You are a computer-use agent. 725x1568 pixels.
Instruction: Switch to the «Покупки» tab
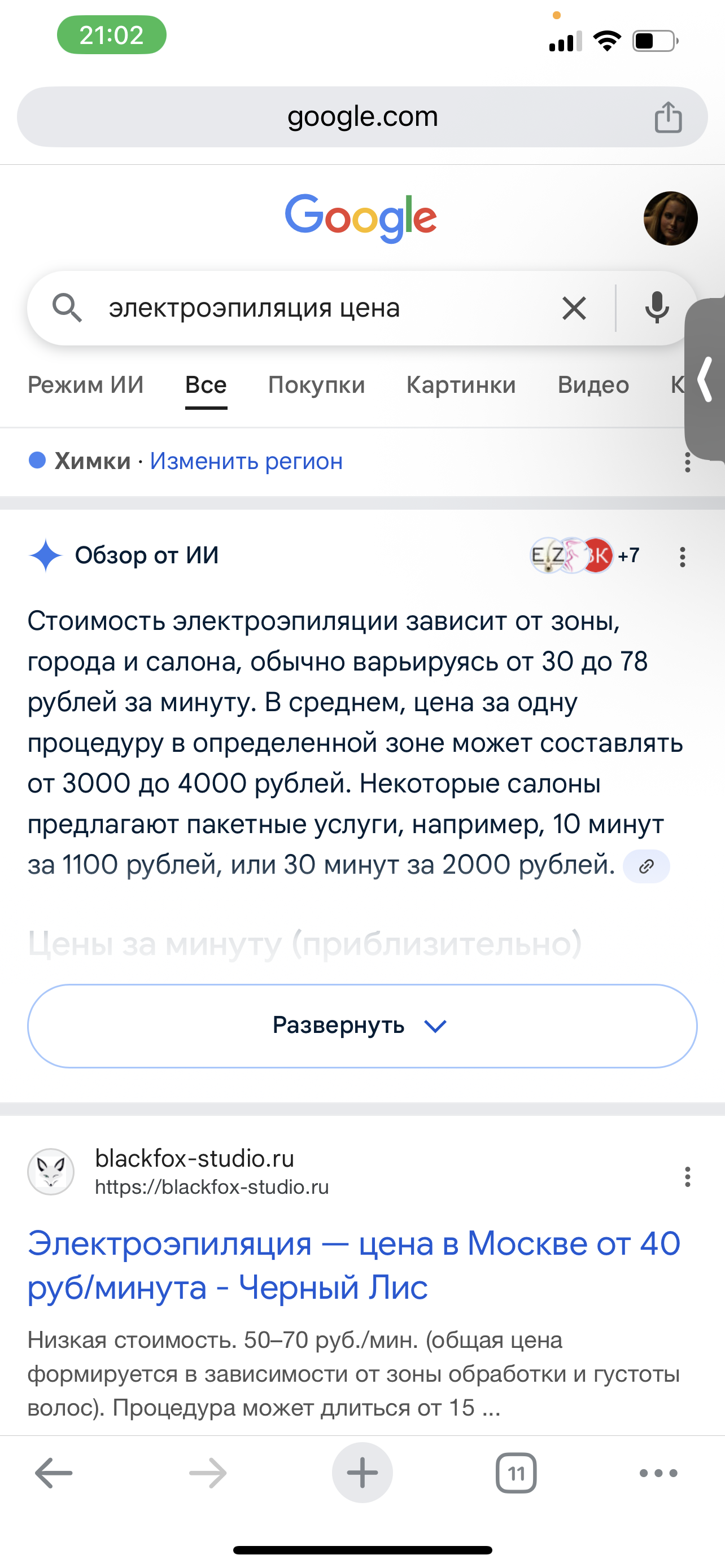[x=317, y=385]
